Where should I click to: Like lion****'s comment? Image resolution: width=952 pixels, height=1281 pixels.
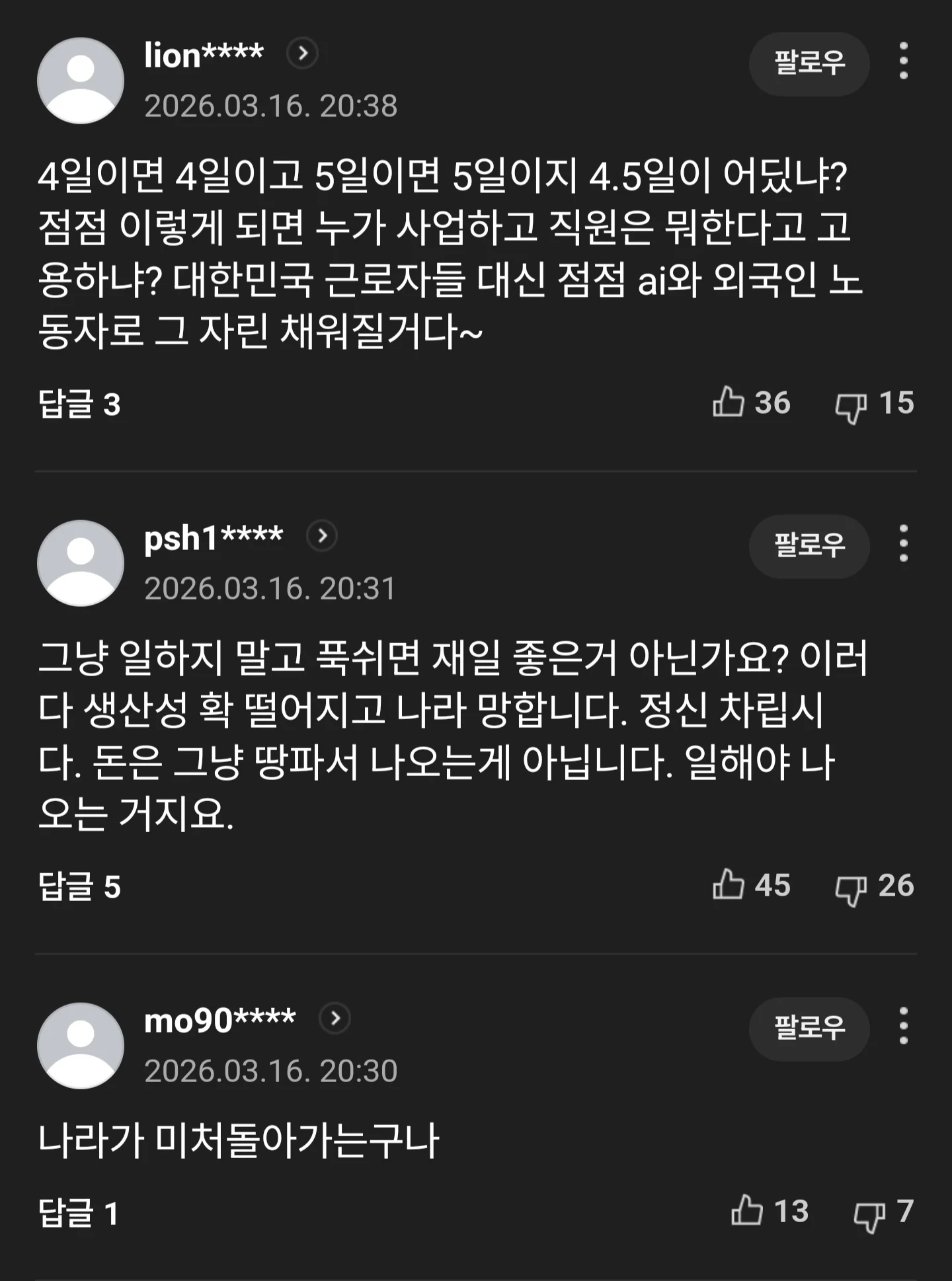(729, 402)
